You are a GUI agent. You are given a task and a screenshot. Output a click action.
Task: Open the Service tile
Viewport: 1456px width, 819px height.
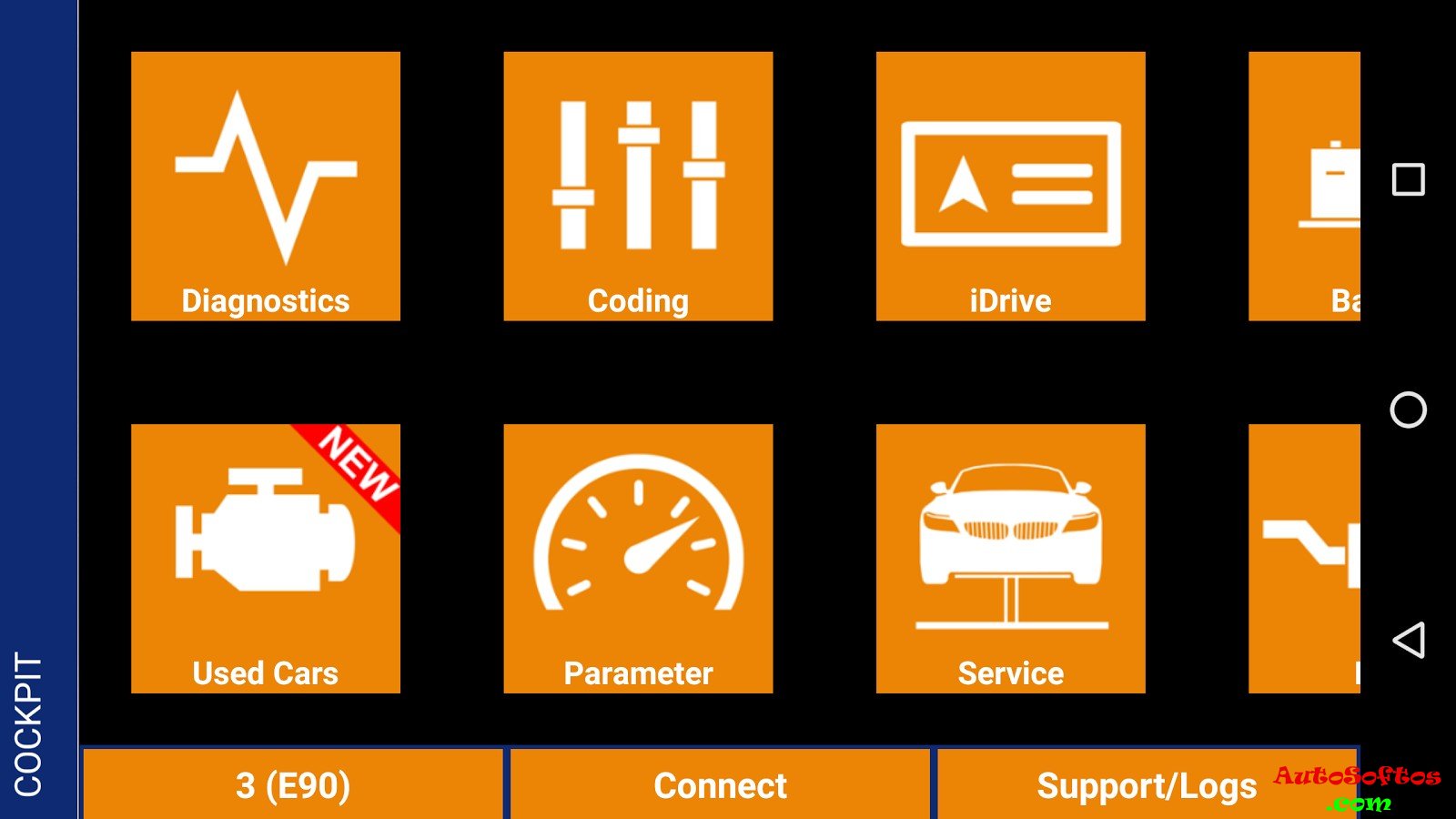tap(1010, 559)
